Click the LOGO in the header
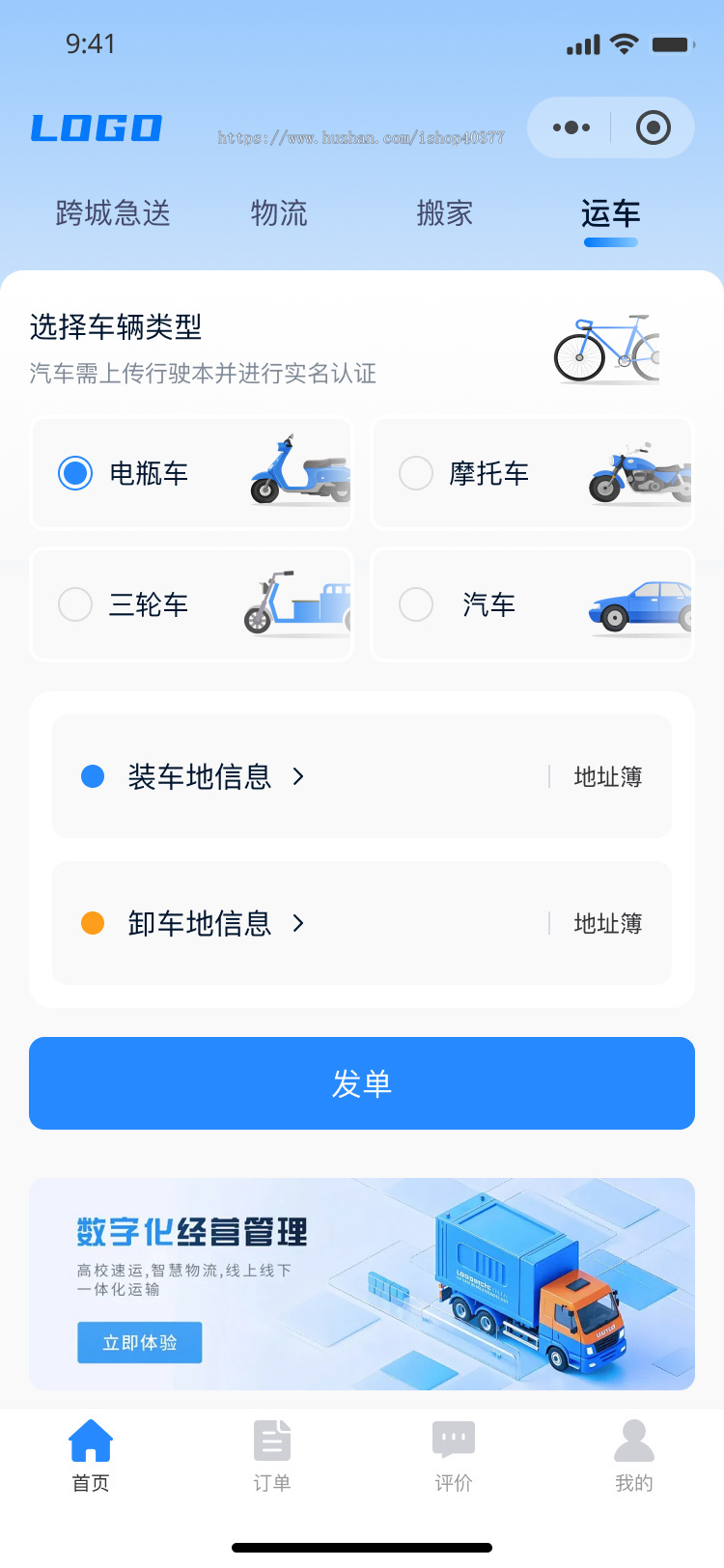The width and height of the screenshot is (724, 1568). [x=97, y=126]
